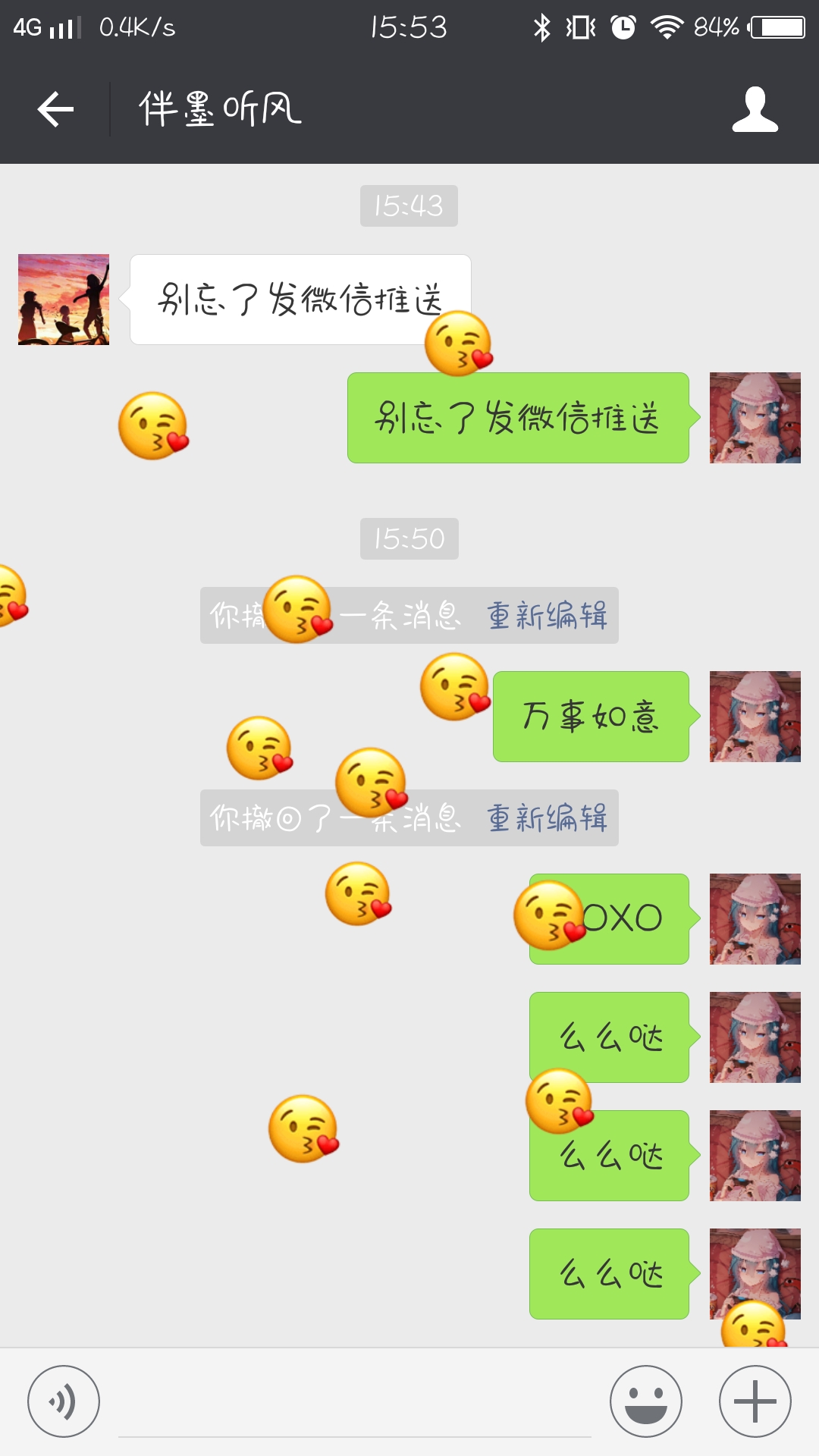The image size is (819, 1456).
Task: Tap 重新编辑 under the 万事如意 message
Action: (x=547, y=818)
